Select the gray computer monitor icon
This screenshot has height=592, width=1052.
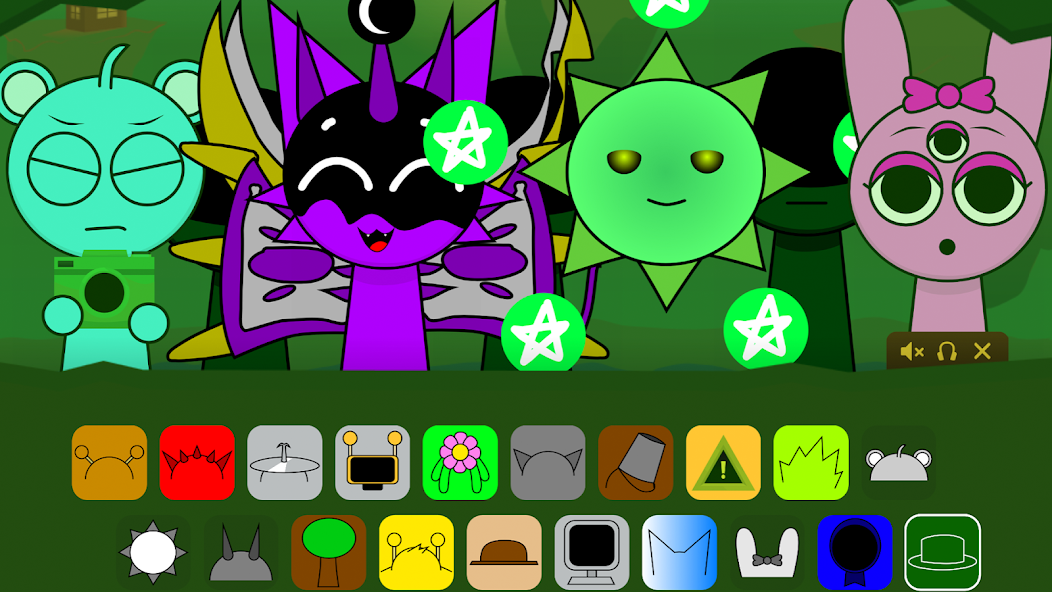click(x=592, y=552)
